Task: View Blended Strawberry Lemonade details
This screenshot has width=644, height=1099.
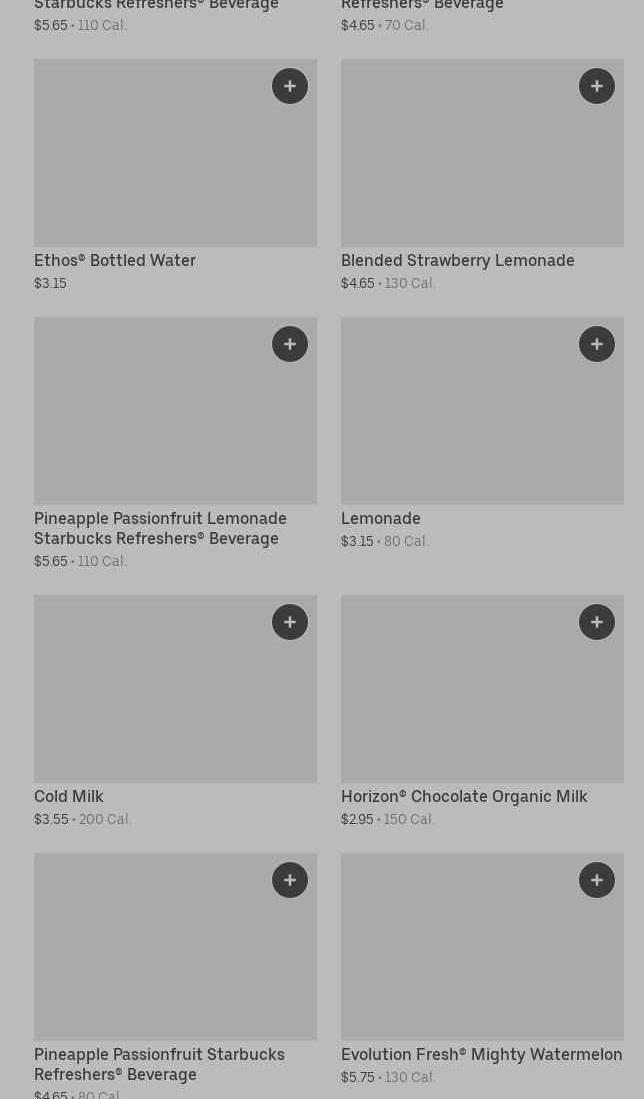Action: coord(482,175)
